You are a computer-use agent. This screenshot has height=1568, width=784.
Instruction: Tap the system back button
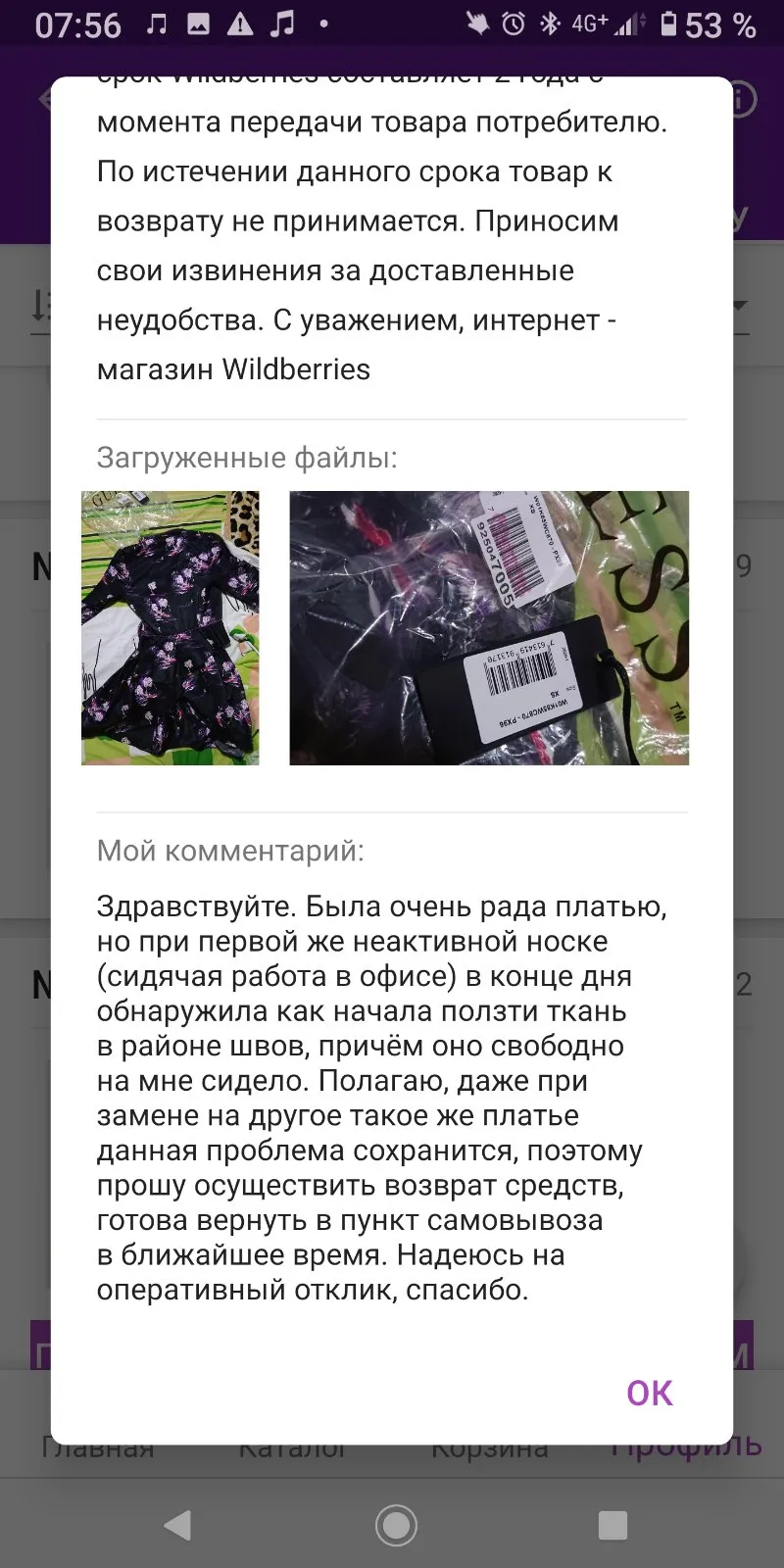click(x=177, y=1525)
